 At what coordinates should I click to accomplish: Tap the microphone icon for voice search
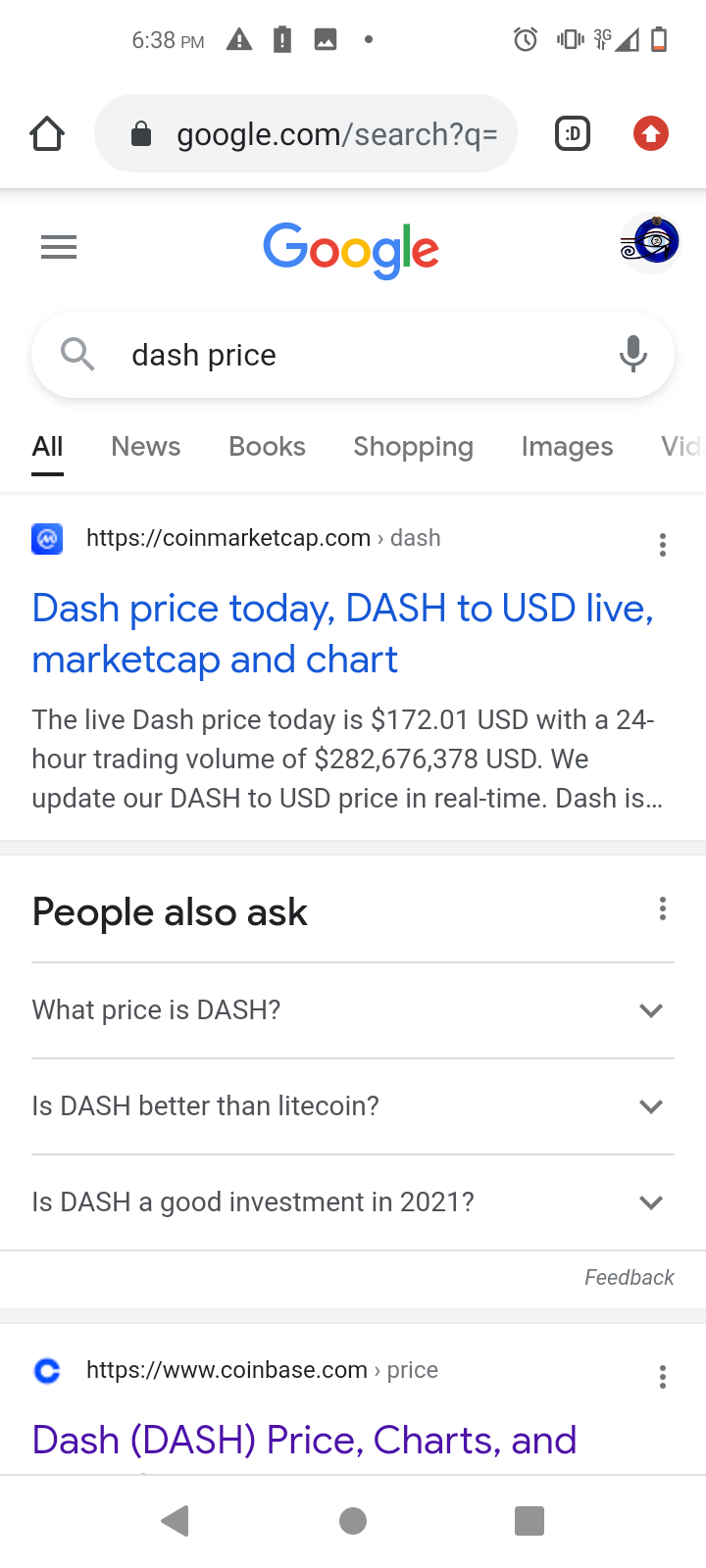tap(632, 355)
